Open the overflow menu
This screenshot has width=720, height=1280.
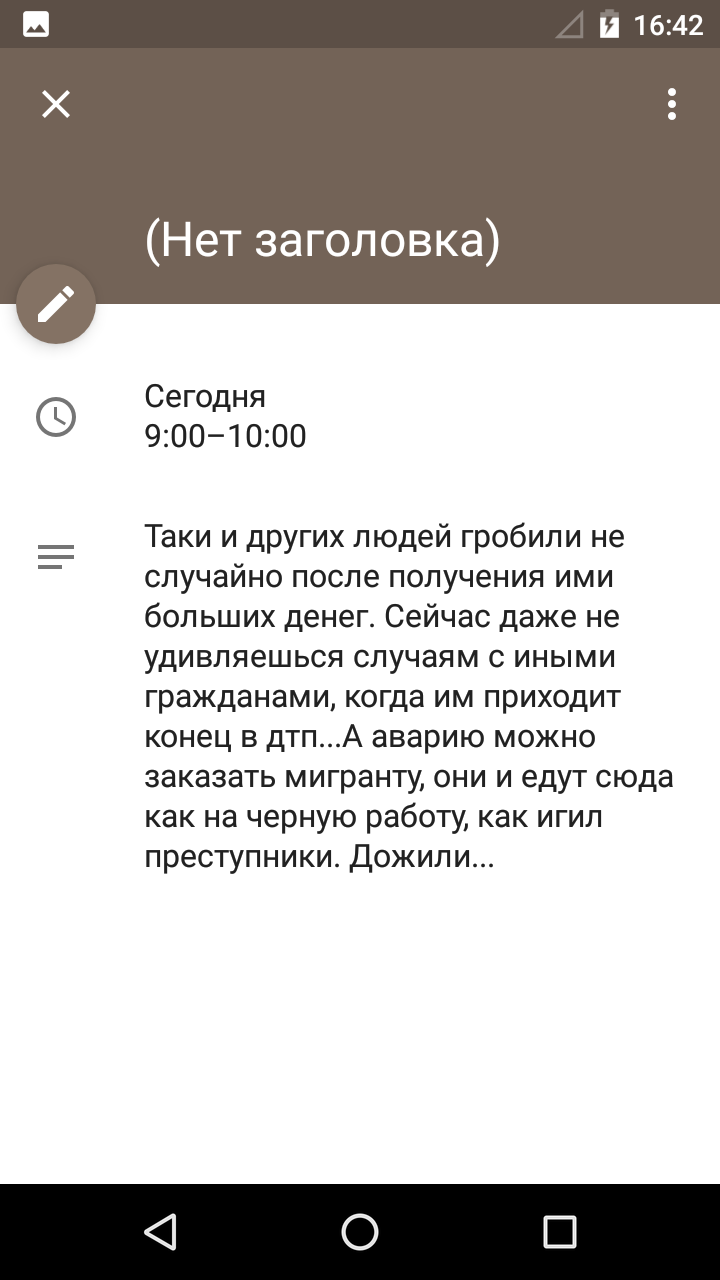(x=672, y=104)
